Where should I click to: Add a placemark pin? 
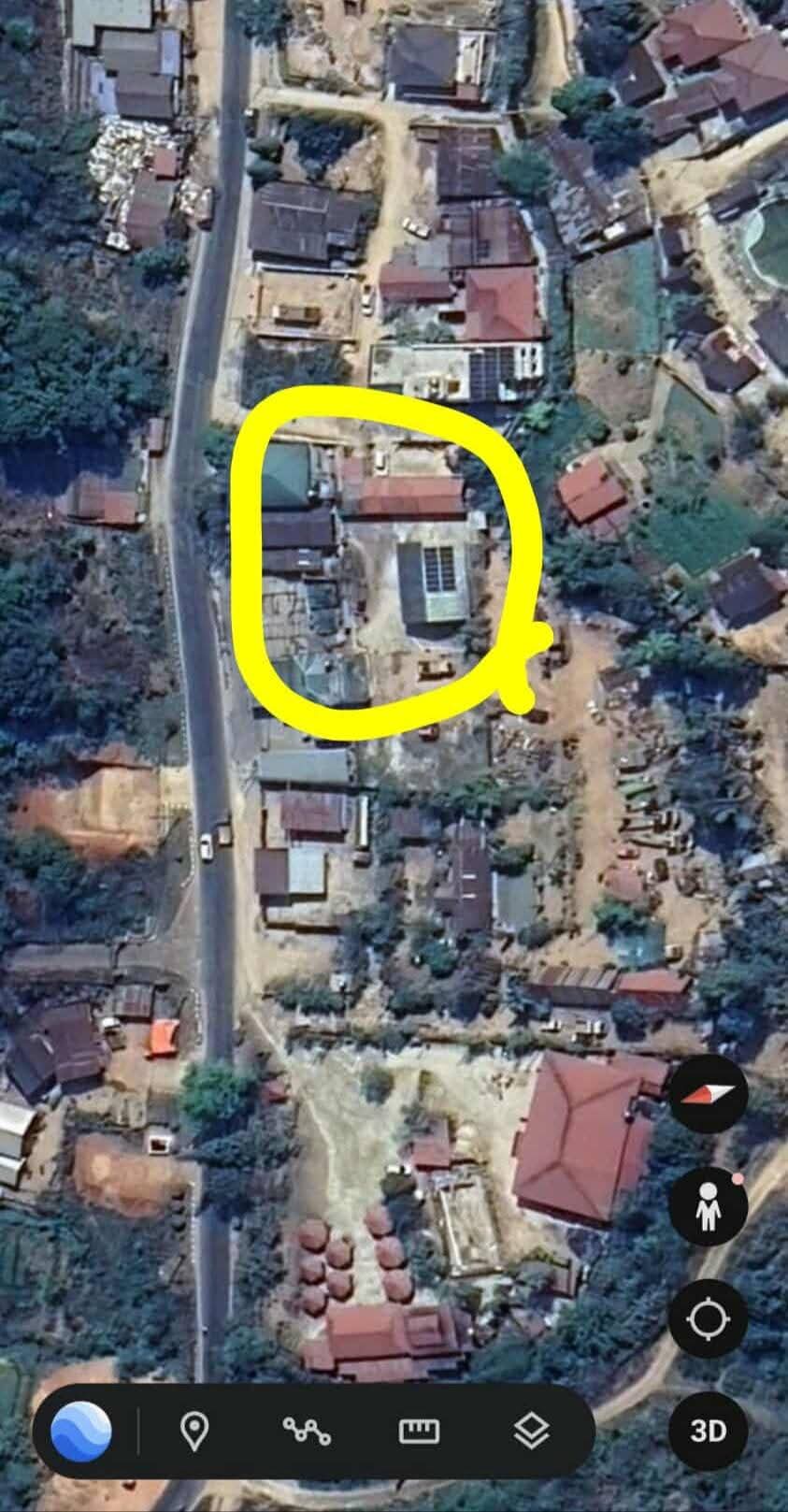pyautogui.click(x=193, y=1431)
